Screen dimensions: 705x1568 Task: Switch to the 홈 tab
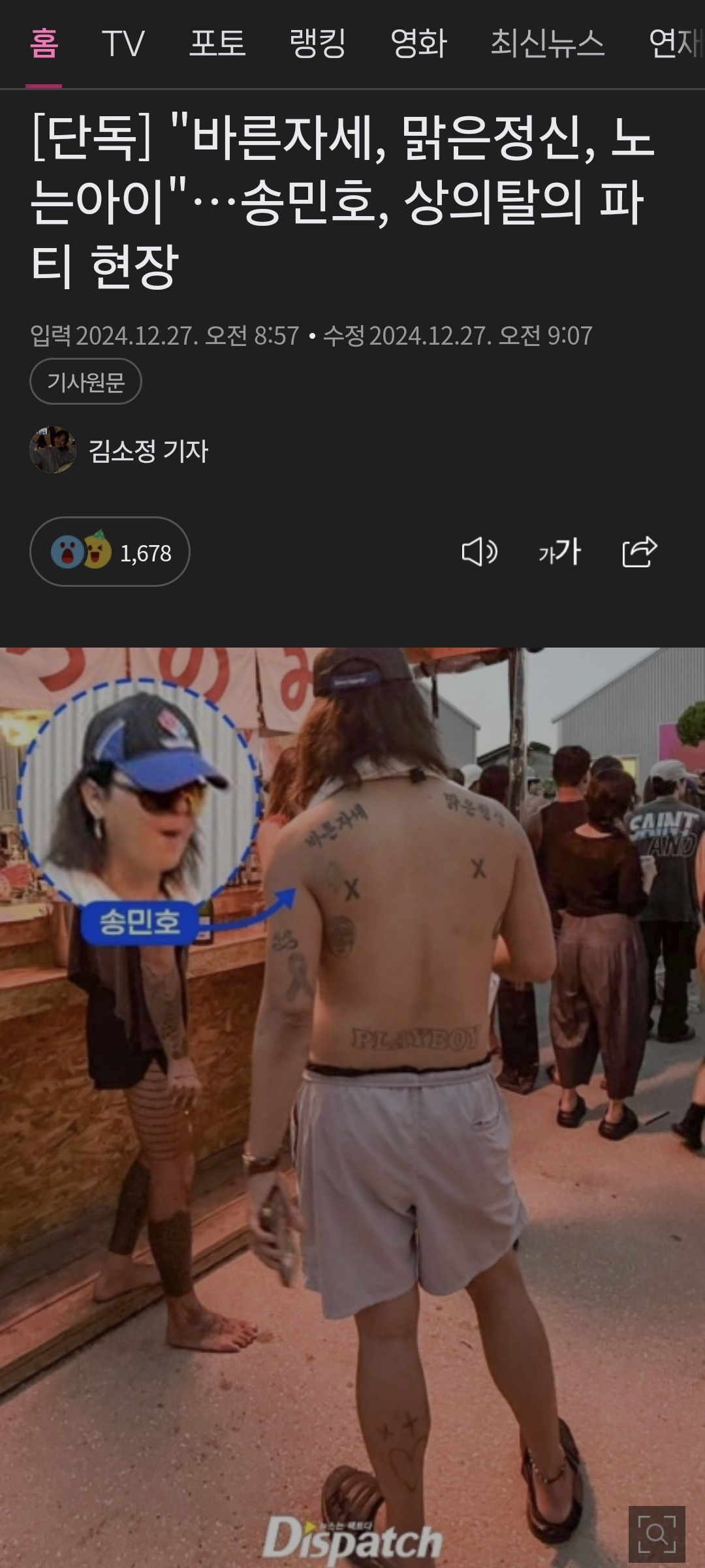coord(44,44)
